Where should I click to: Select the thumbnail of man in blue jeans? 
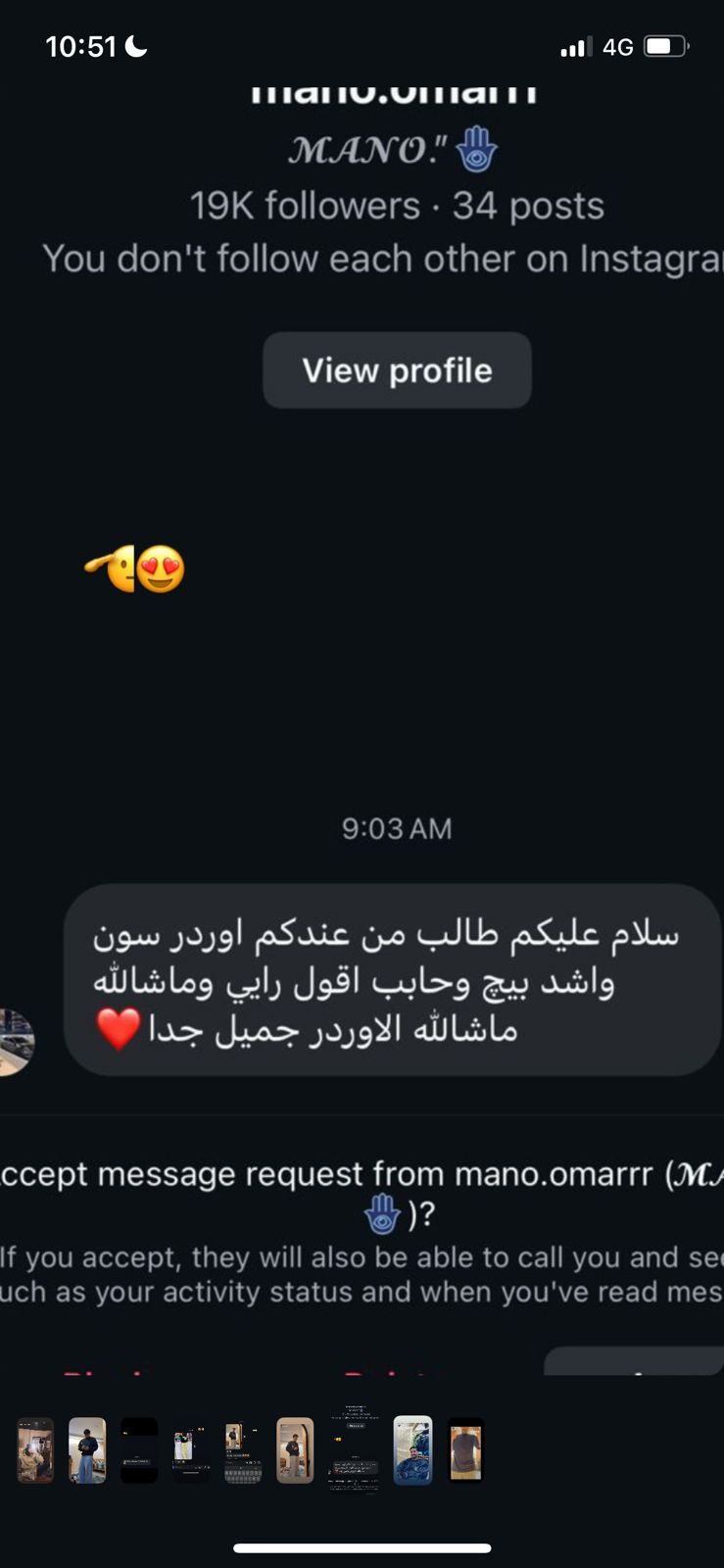point(87,1450)
